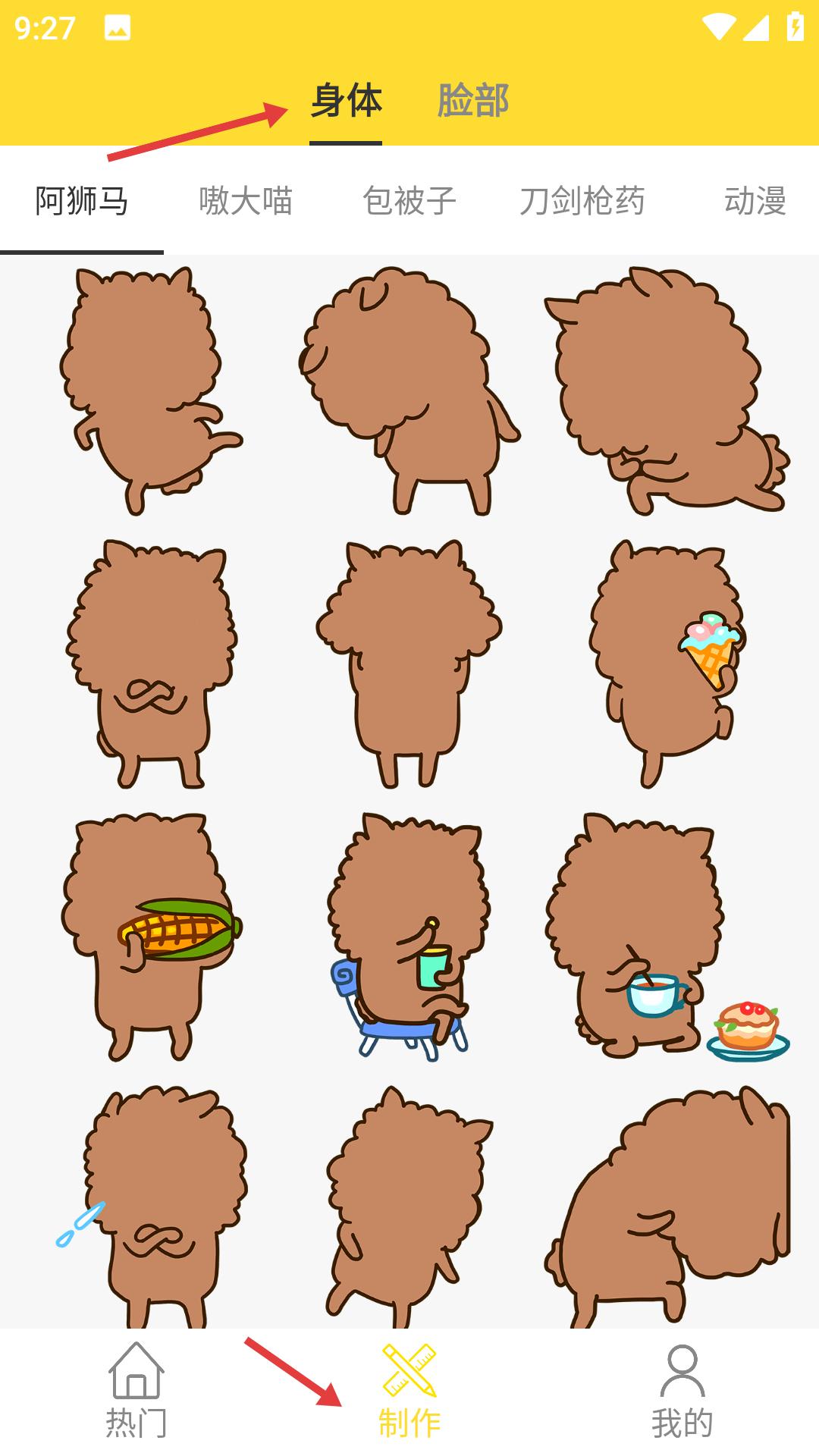
Task: Choose the body holding corn
Action: click(152, 937)
